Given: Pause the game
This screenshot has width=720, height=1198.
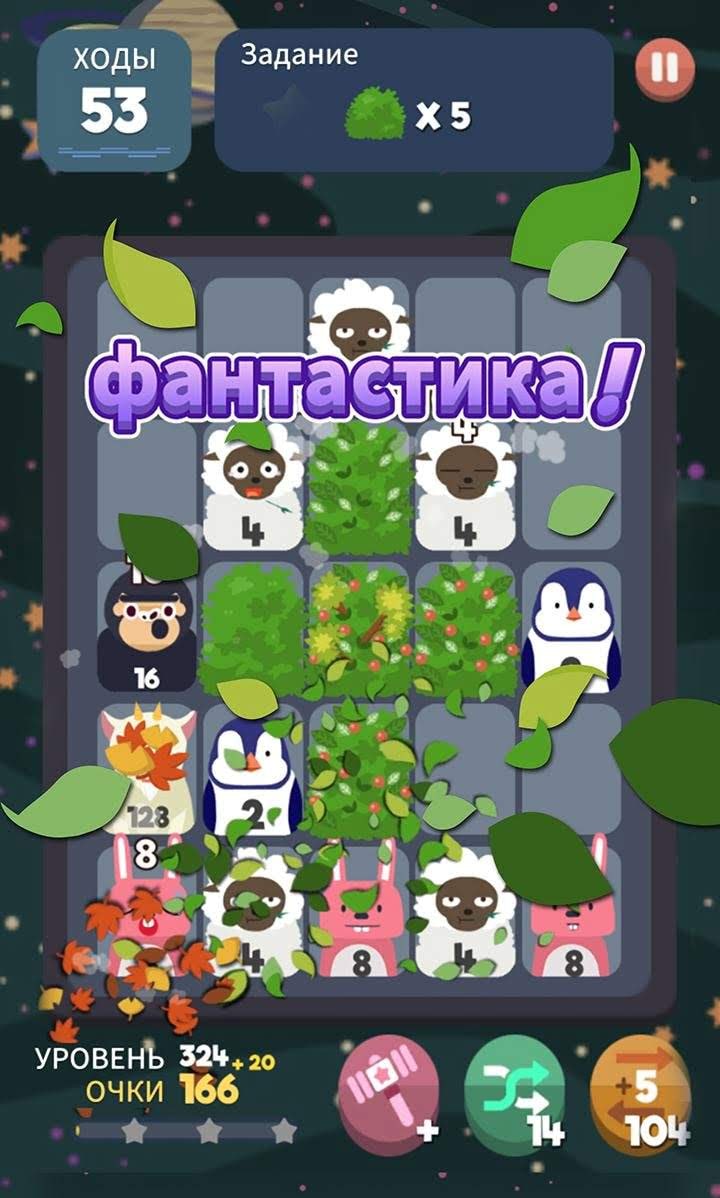Looking at the screenshot, I should click(x=664, y=69).
